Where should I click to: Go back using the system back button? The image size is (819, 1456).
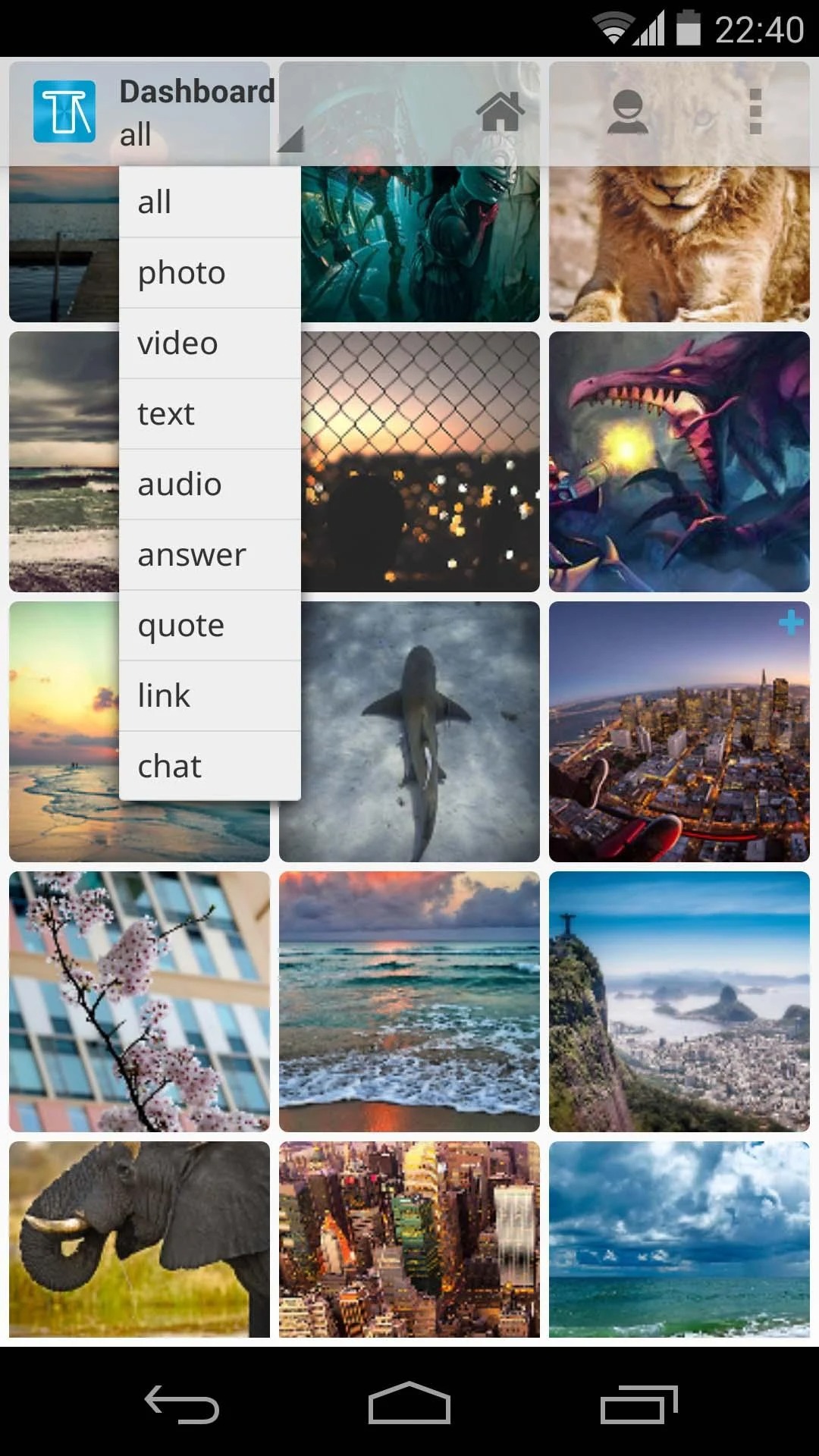[x=182, y=1404]
